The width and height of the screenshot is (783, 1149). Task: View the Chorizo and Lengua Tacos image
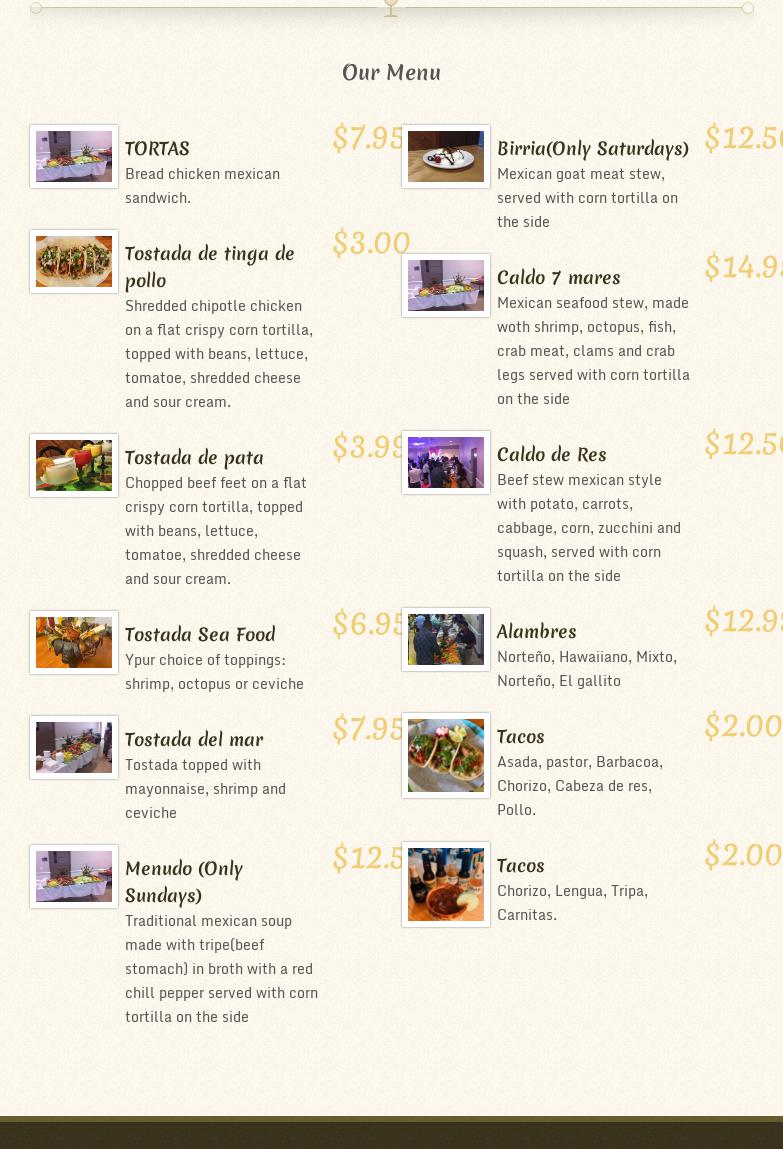(446, 885)
